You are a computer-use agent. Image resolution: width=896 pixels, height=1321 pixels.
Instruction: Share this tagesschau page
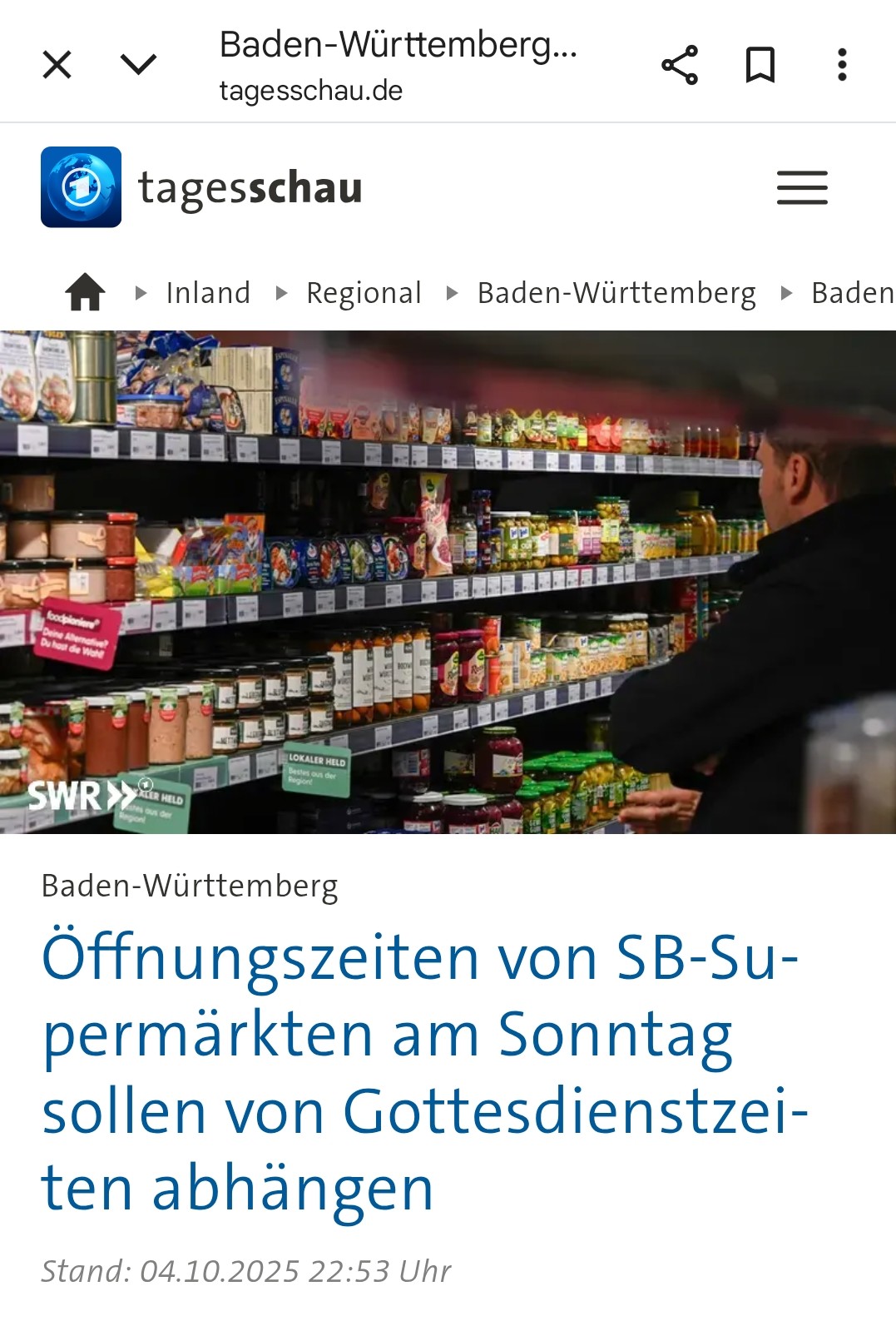[x=679, y=65]
